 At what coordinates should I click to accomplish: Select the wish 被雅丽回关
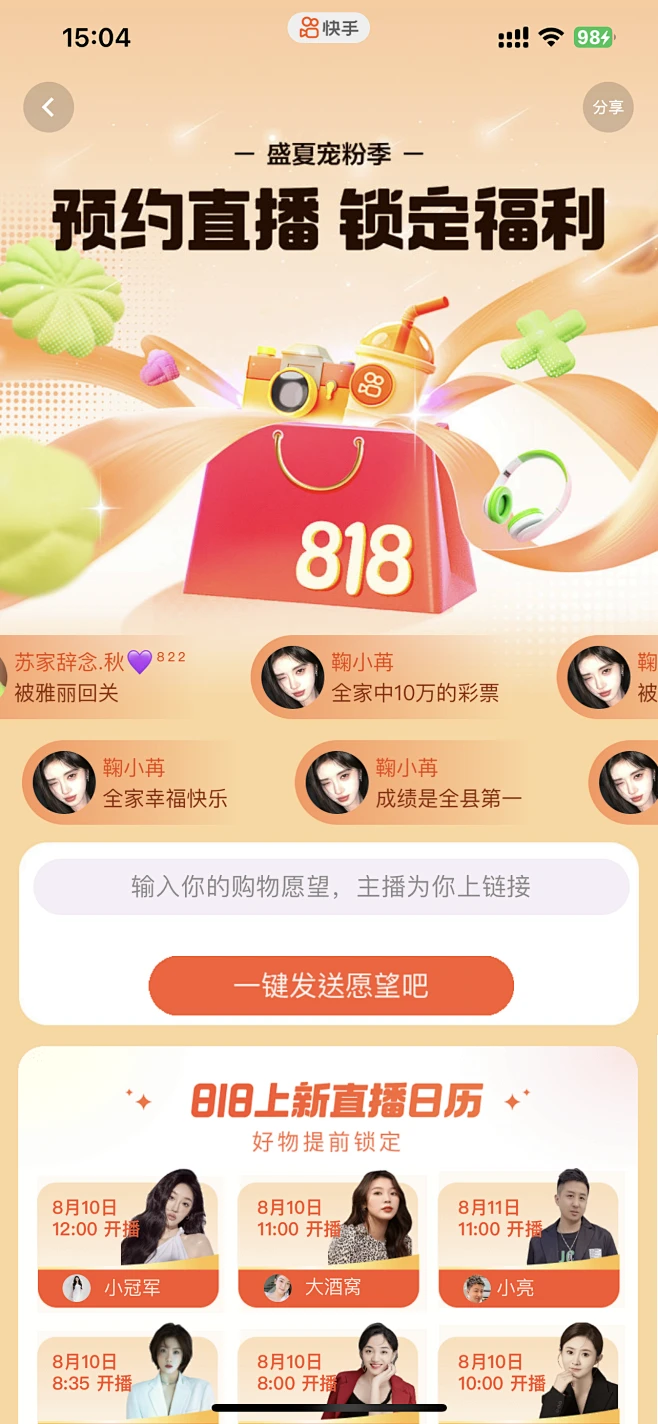[x=80, y=677]
